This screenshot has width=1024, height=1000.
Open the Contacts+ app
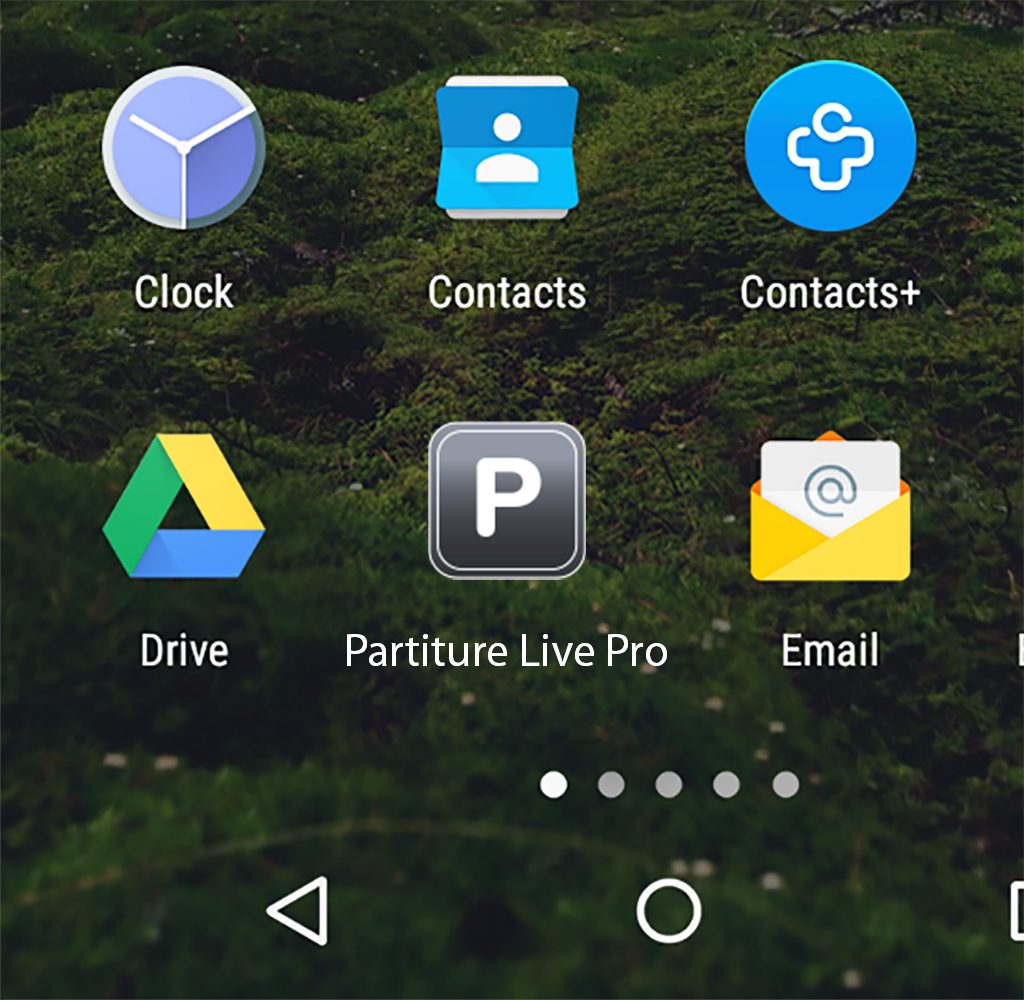click(830, 146)
